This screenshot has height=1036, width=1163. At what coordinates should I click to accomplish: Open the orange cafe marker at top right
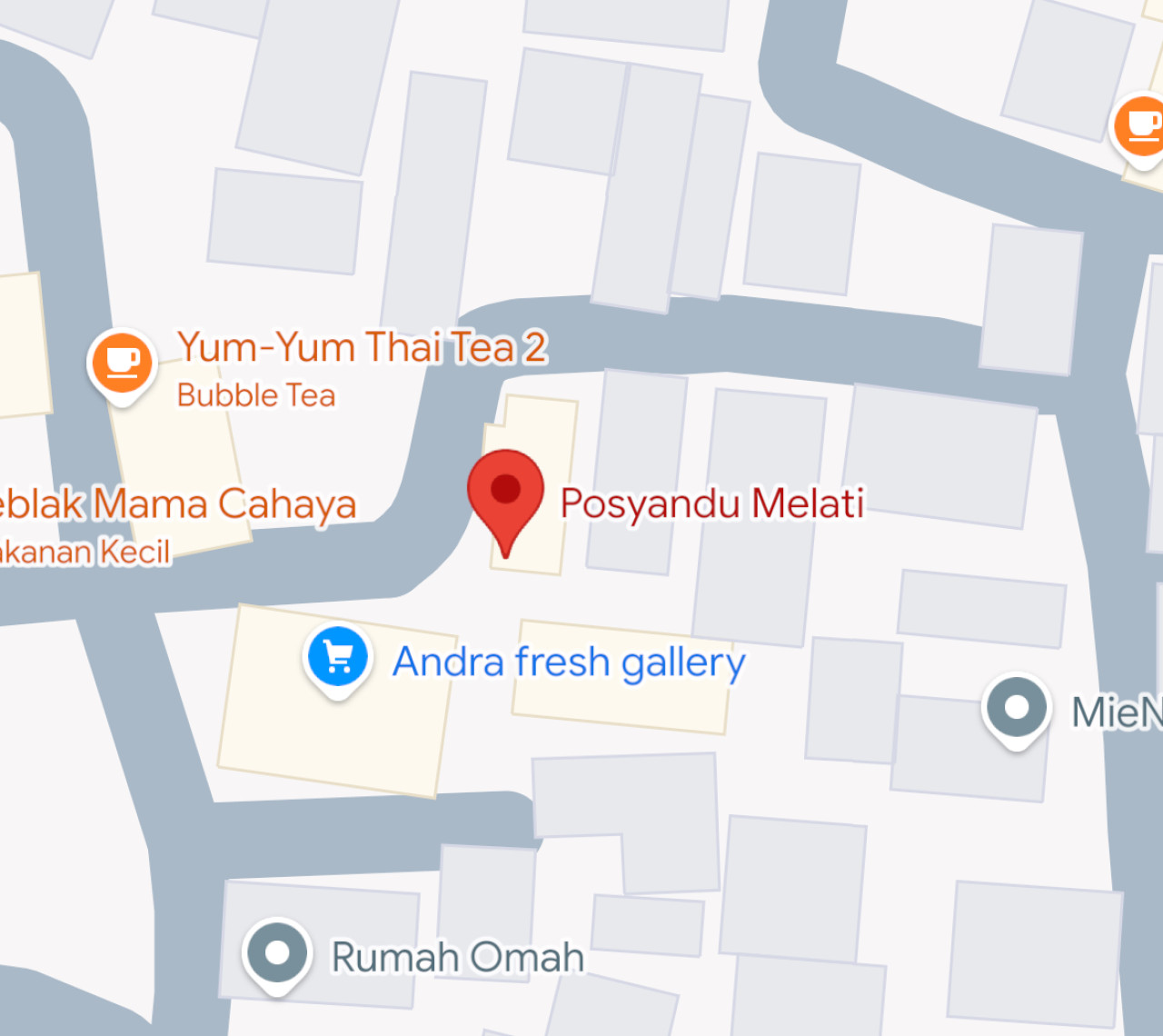[x=1141, y=126]
